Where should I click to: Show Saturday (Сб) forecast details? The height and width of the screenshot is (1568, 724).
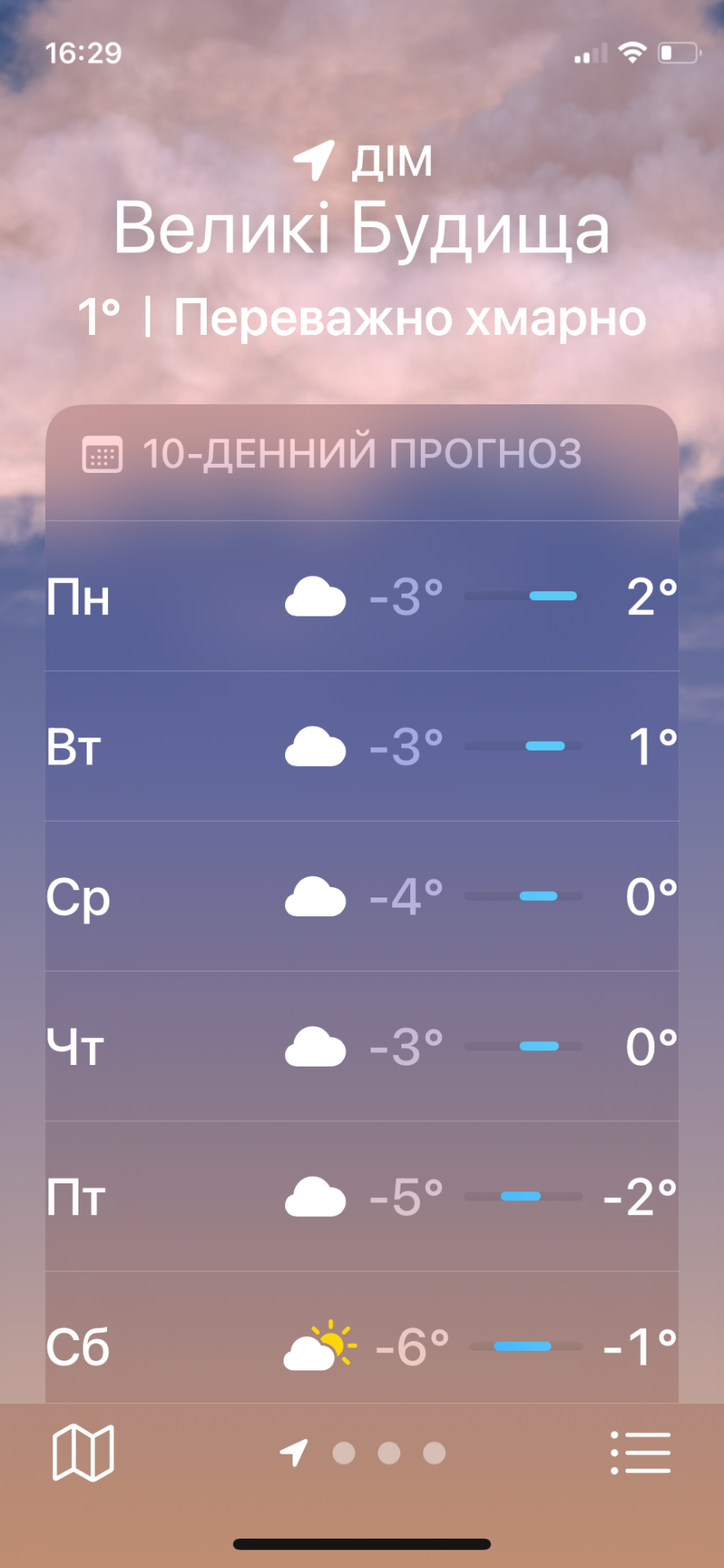[361, 1343]
